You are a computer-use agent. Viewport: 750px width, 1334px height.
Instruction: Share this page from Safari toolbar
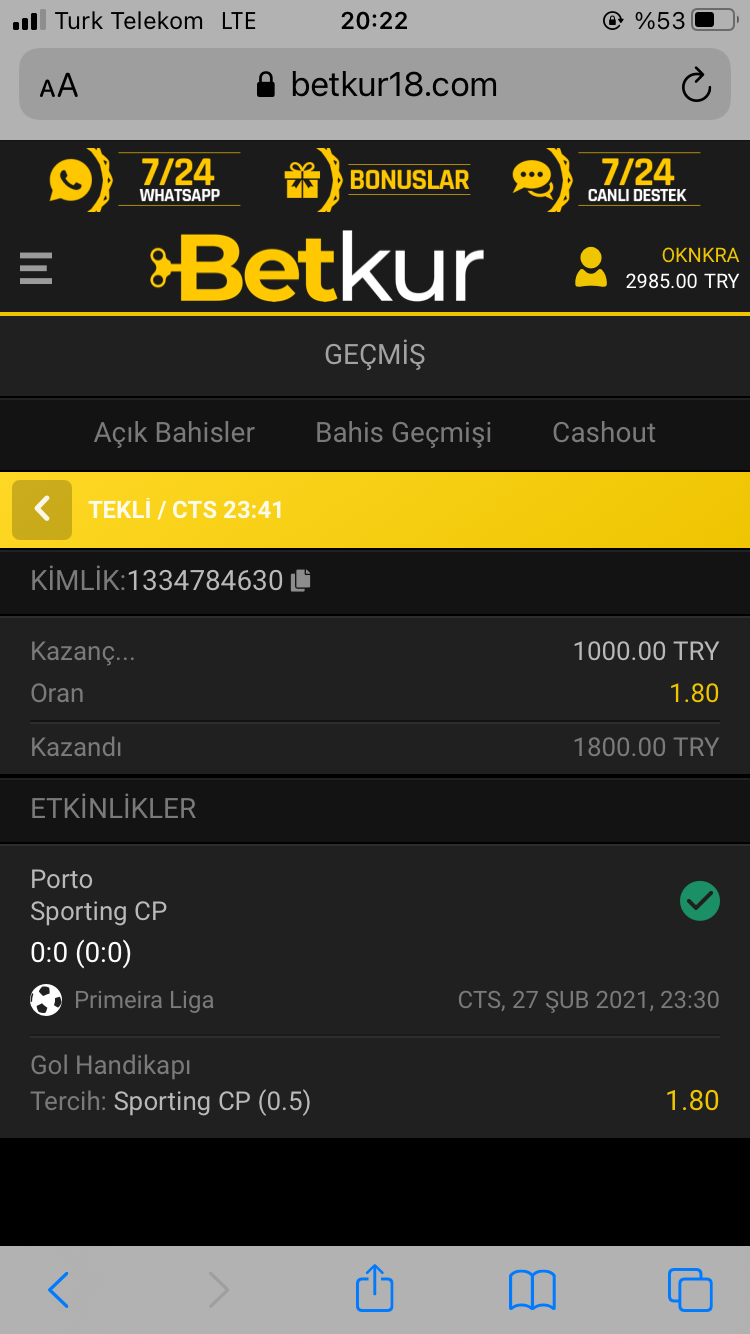click(375, 1288)
